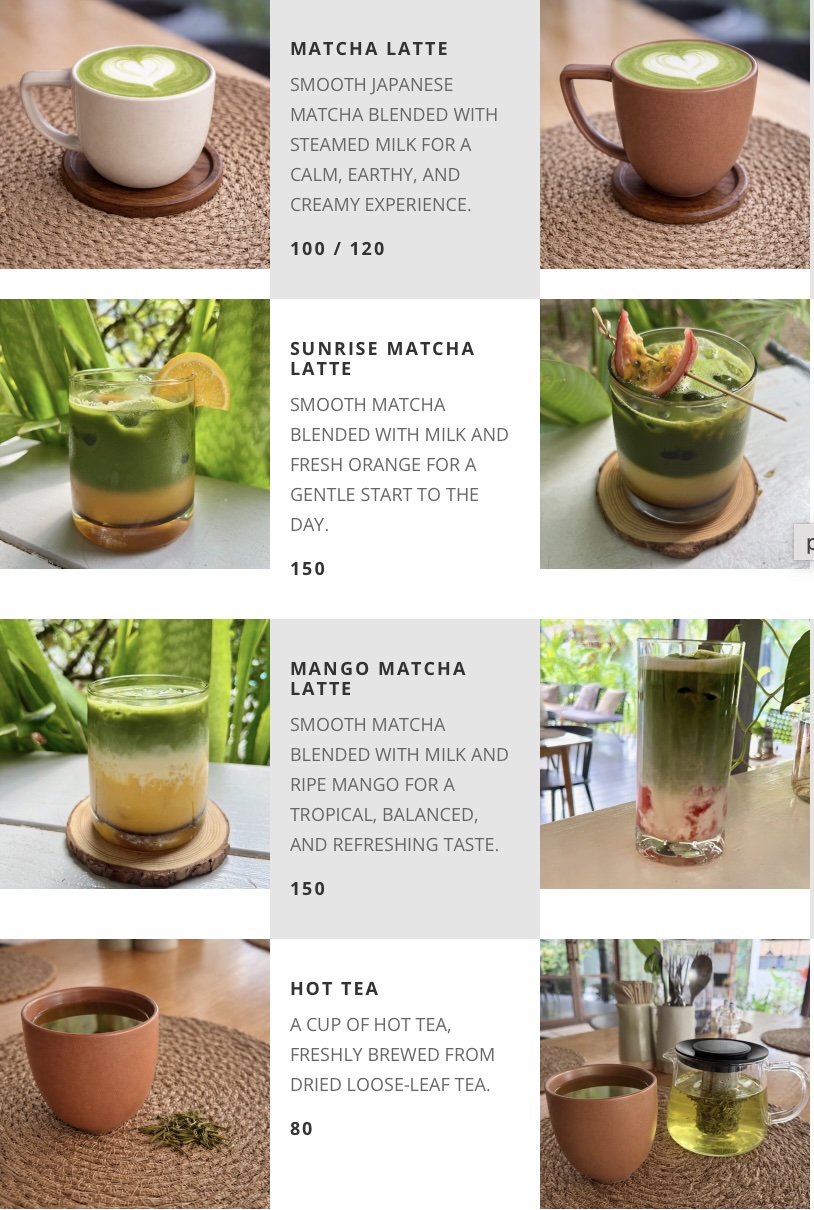View hot tea cup photo with loose leaves
Image resolution: width=814 pixels, height=1210 pixels.
pyautogui.click(x=134, y=1074)
